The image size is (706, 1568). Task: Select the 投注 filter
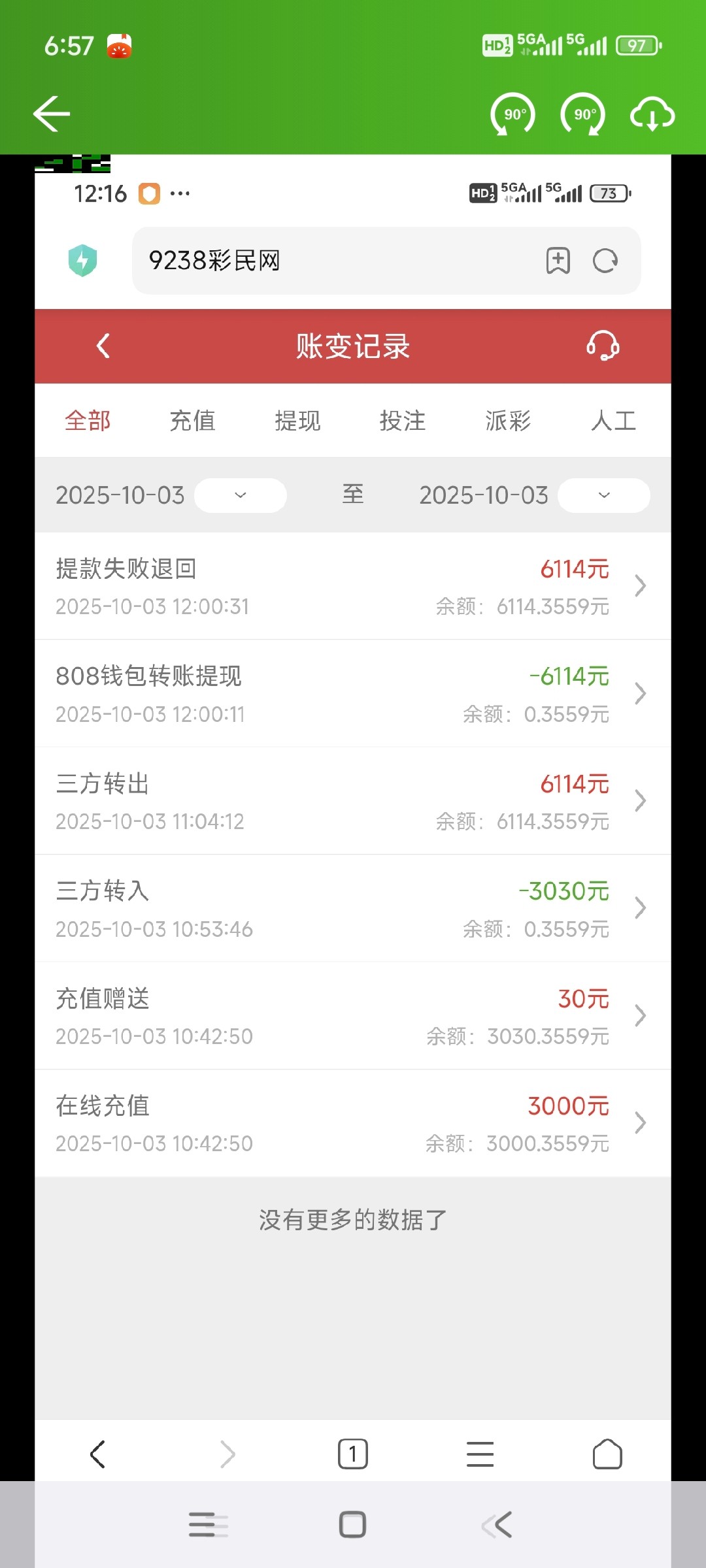click(x=403, y=421)
